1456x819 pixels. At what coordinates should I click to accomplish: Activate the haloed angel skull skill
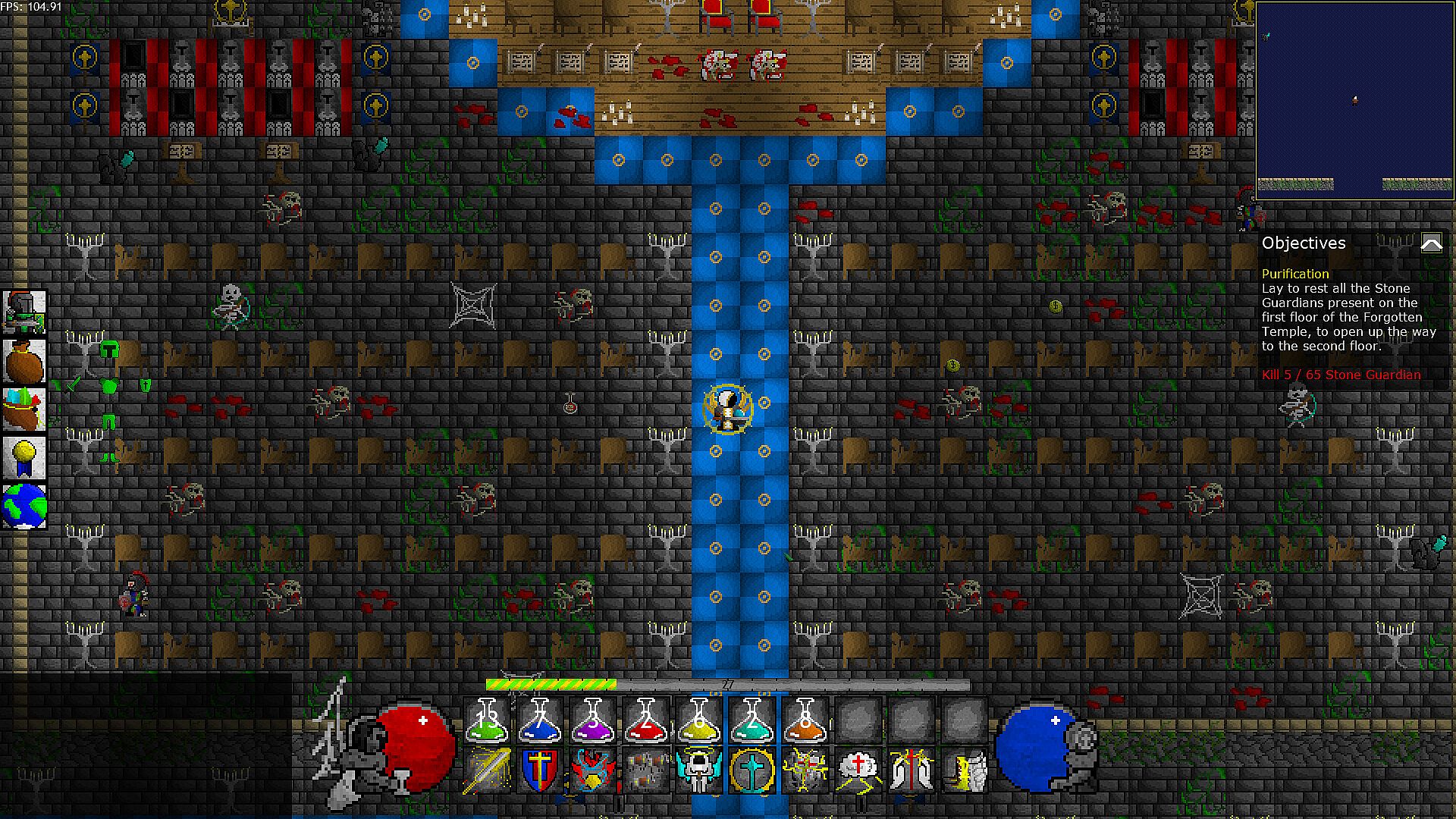coord(699,770)
